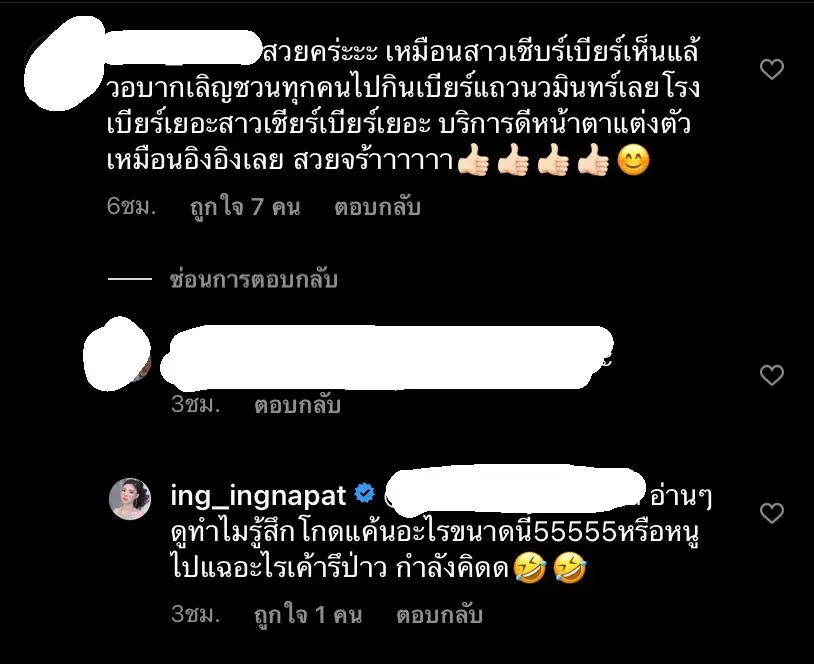Image resolution: width=814 pixels, height=664 pixels.
Task: Open ing_ingnapat profile picture
Action: tap(129, 499)
